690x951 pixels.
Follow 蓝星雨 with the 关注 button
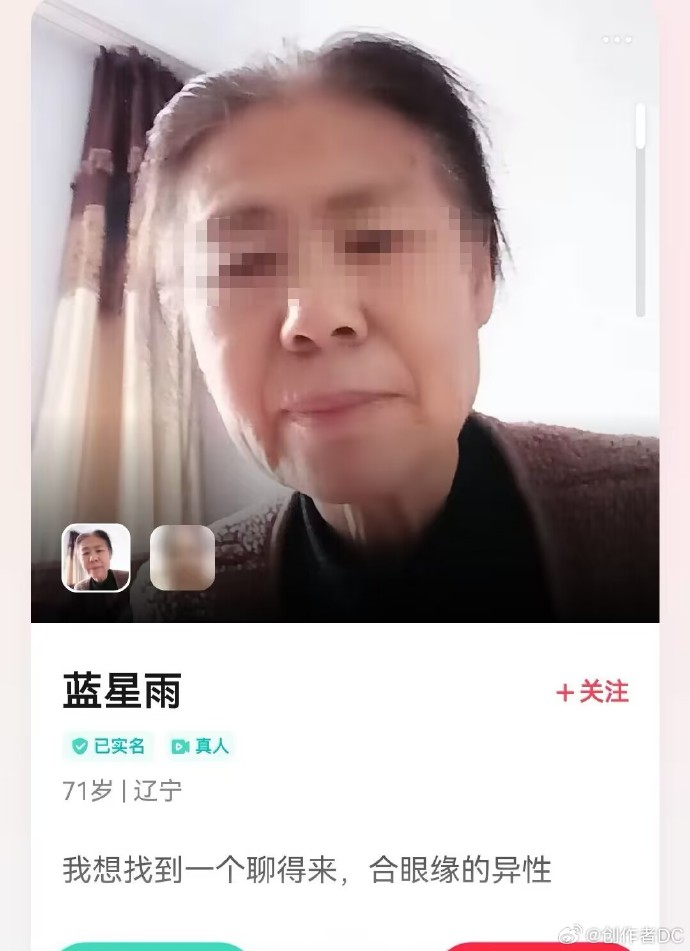[x=593, y=691]
